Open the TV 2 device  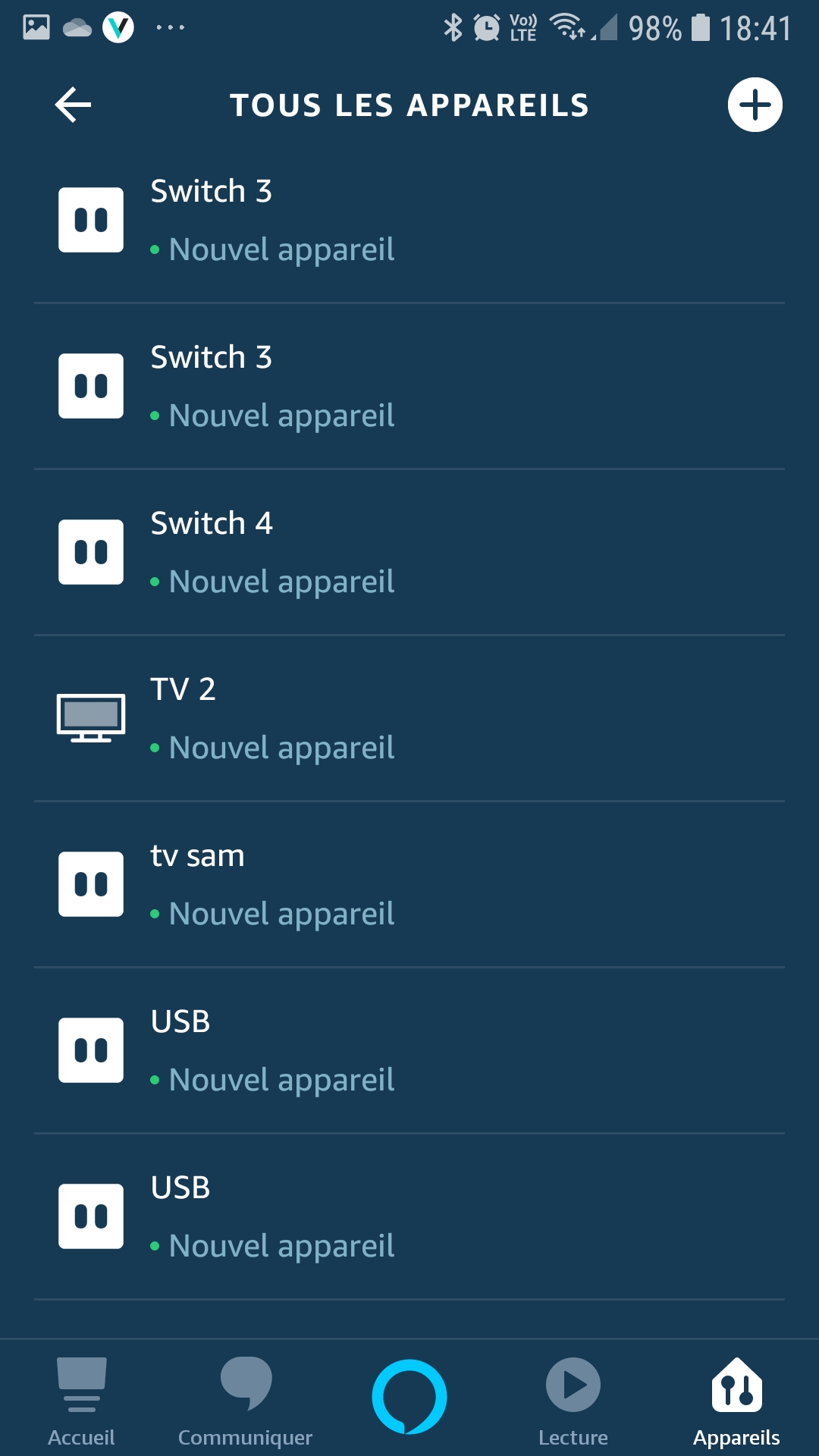tap(409, 719)
